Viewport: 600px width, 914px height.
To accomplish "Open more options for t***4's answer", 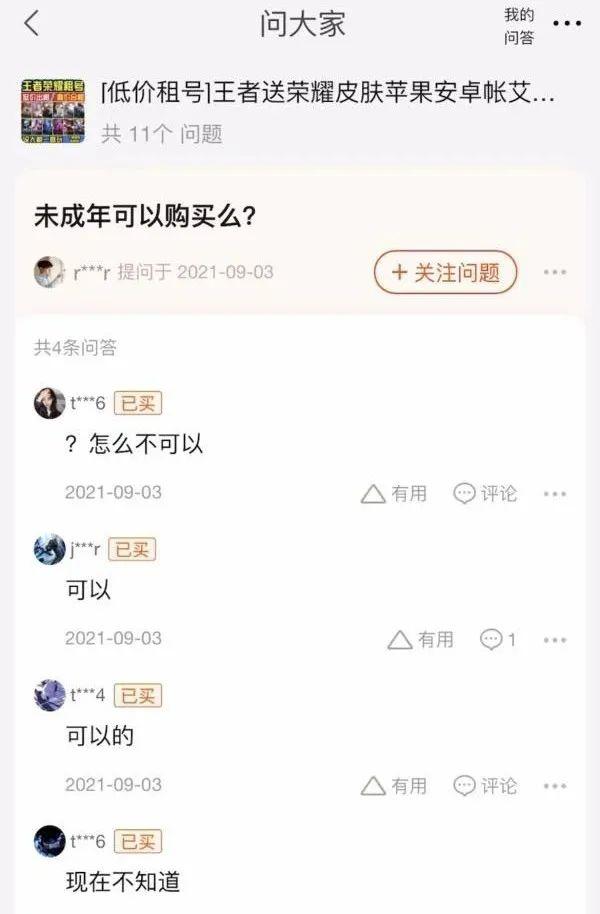I will [555, 785].
